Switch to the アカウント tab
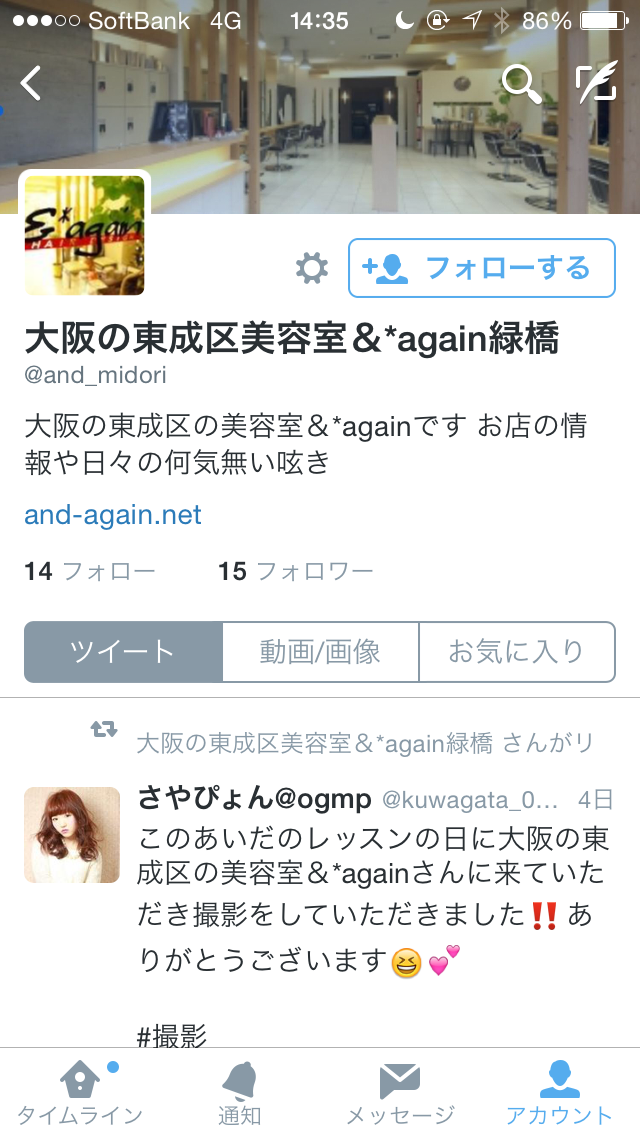The width and height of the screenshot is (640, 1136). pyautogui.click(x=559, y=1093)
